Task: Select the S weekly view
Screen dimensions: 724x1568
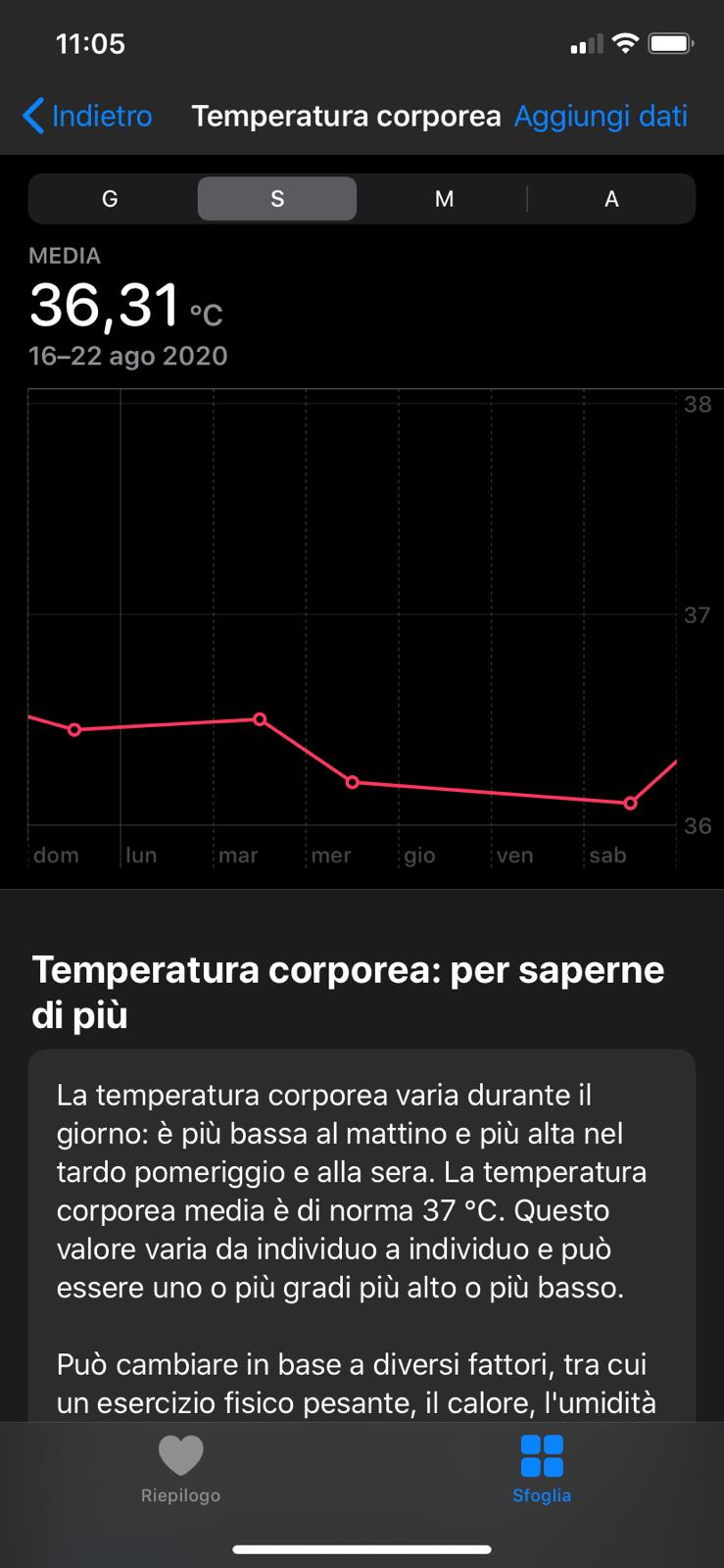Action: tap(277, 199)
